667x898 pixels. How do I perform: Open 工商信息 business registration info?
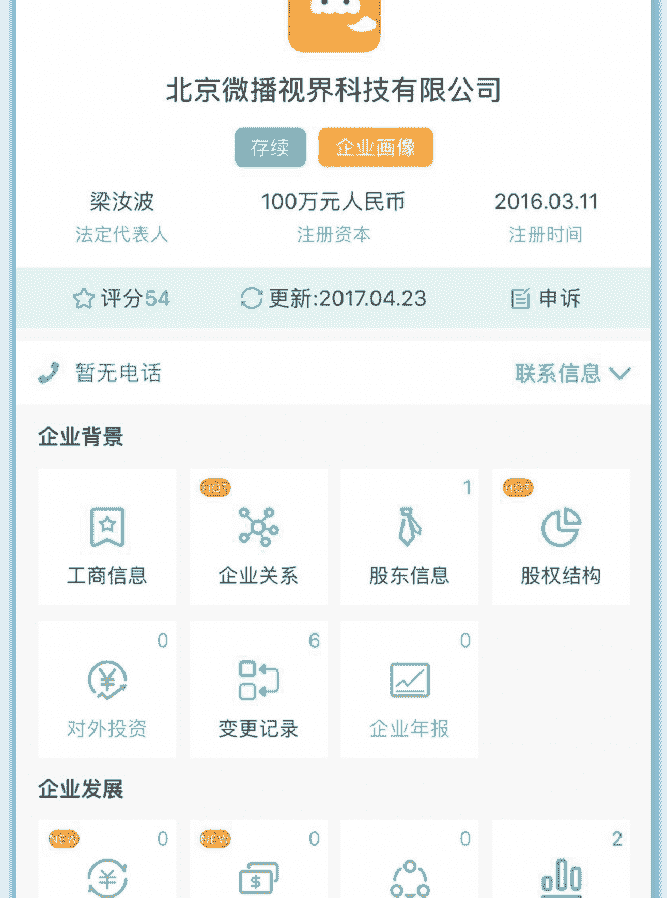click(x=107, y=538)
